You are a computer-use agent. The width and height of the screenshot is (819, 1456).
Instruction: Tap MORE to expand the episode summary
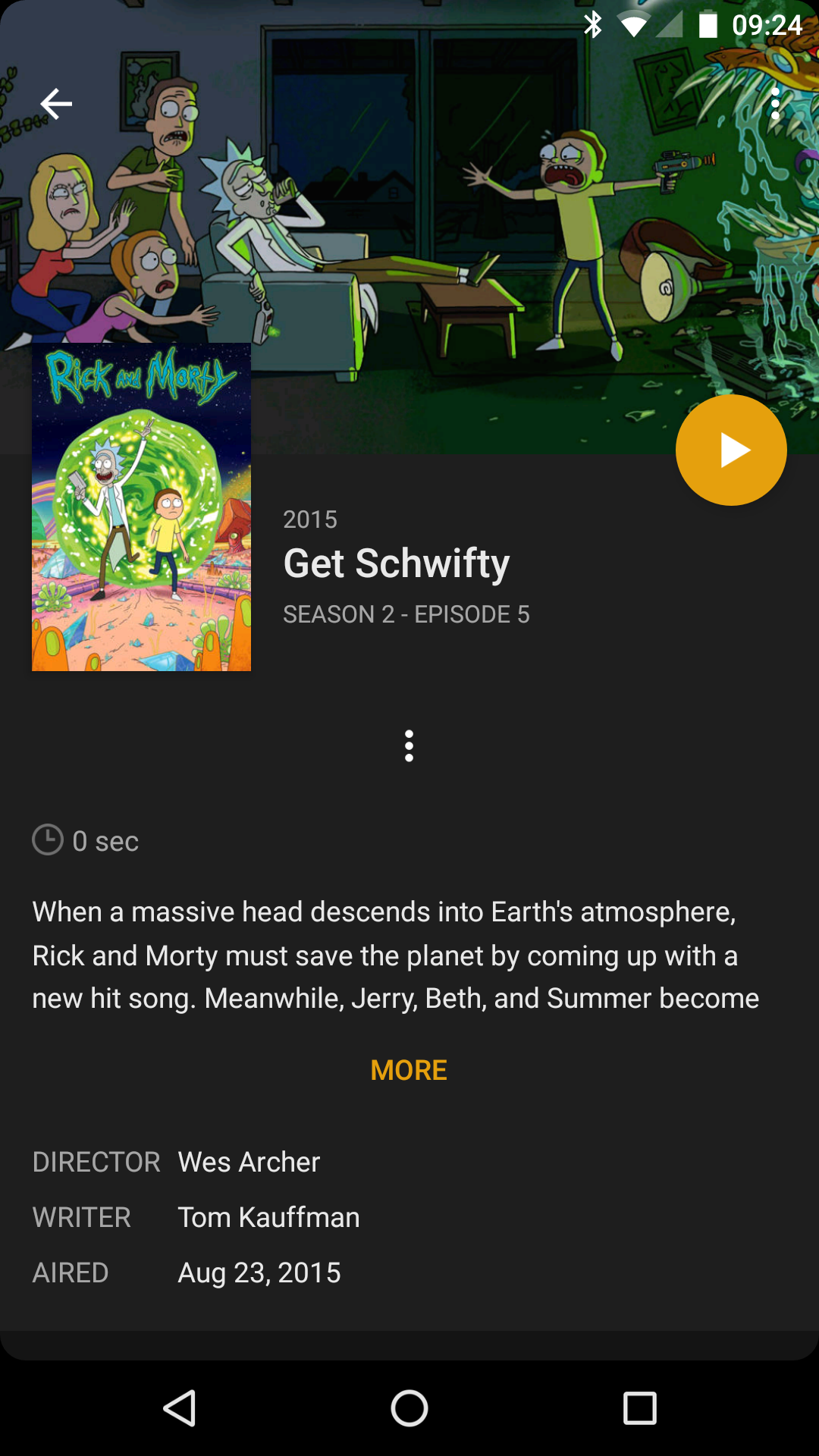point(409,1069)
